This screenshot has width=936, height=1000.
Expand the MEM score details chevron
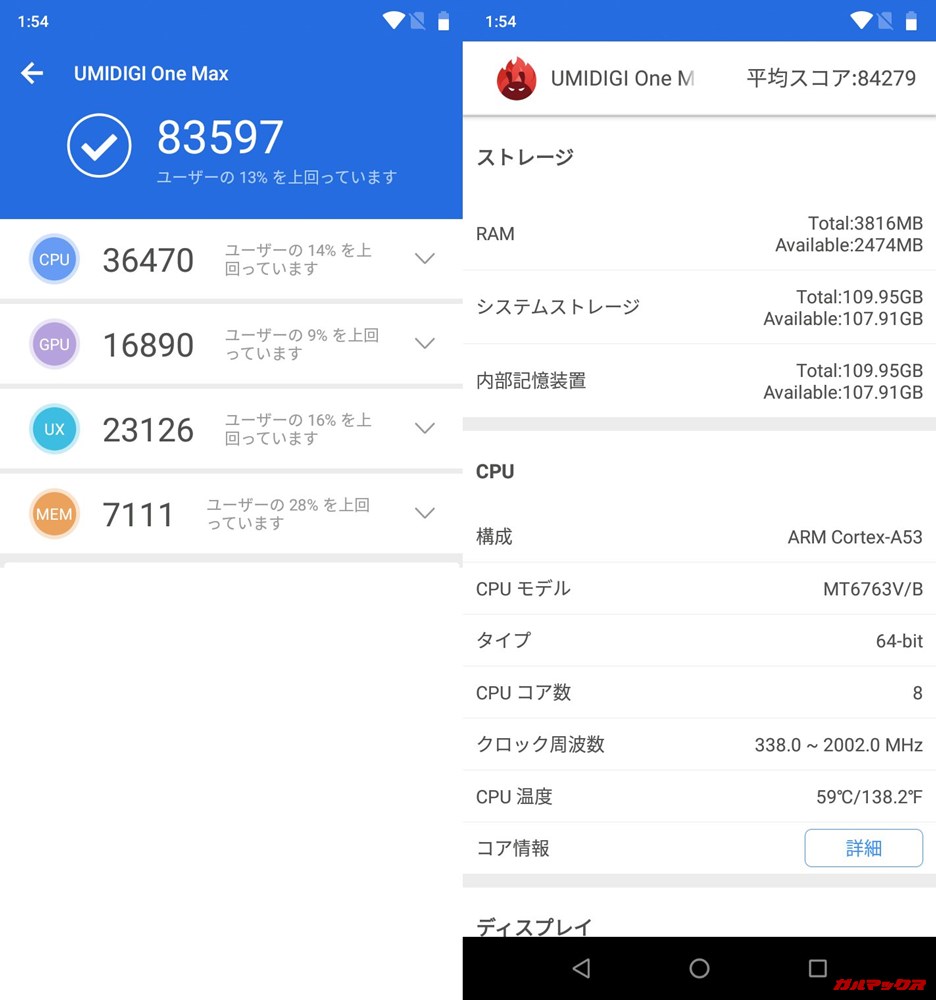click(424, 514)
